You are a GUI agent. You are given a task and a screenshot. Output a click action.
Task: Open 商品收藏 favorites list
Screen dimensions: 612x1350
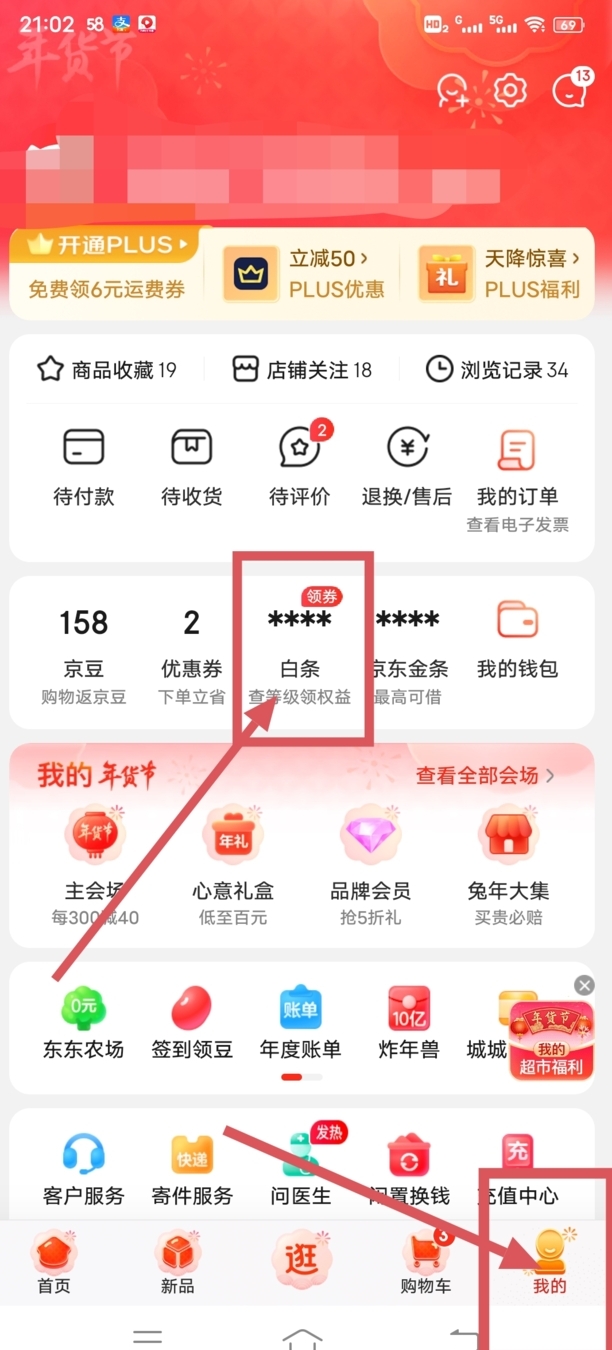pyautogui.click(x=107, y=370)
